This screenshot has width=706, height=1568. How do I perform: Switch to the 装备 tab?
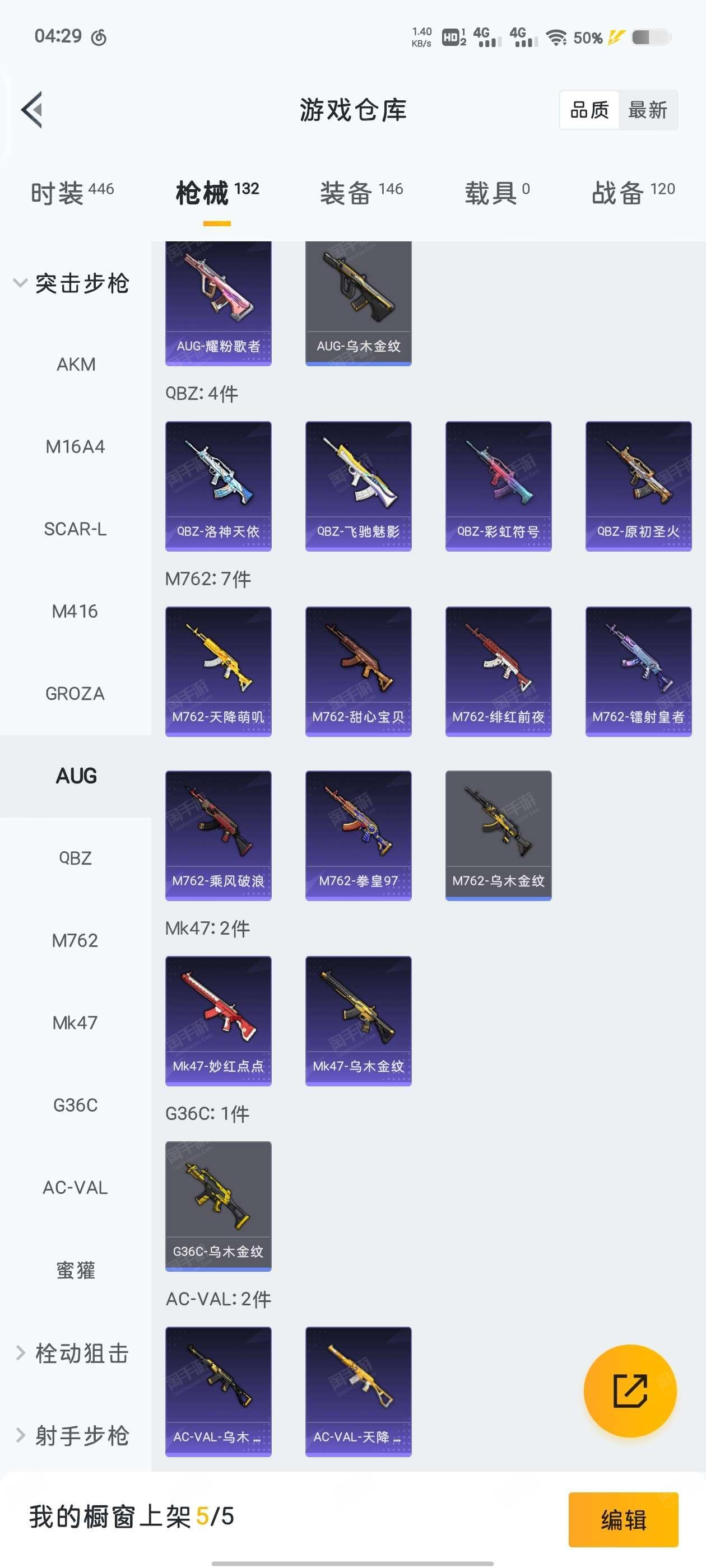[361, 193]
